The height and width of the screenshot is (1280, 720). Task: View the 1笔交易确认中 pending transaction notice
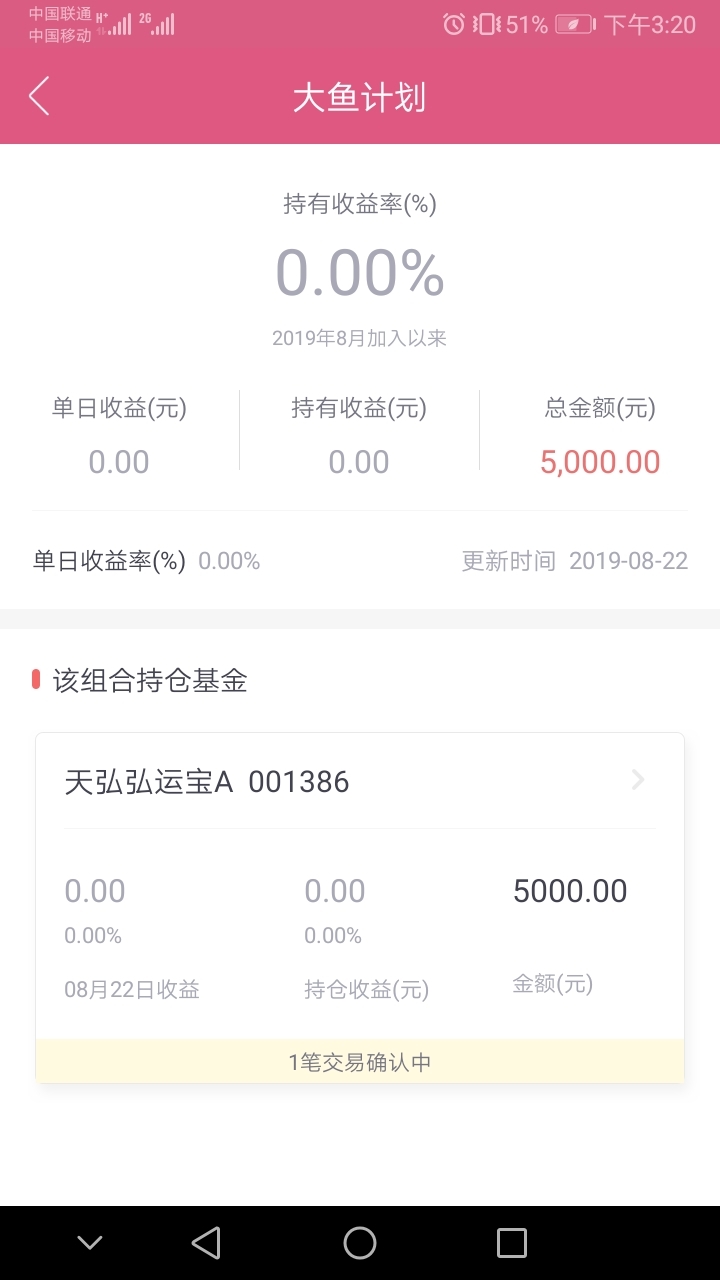360,1061
